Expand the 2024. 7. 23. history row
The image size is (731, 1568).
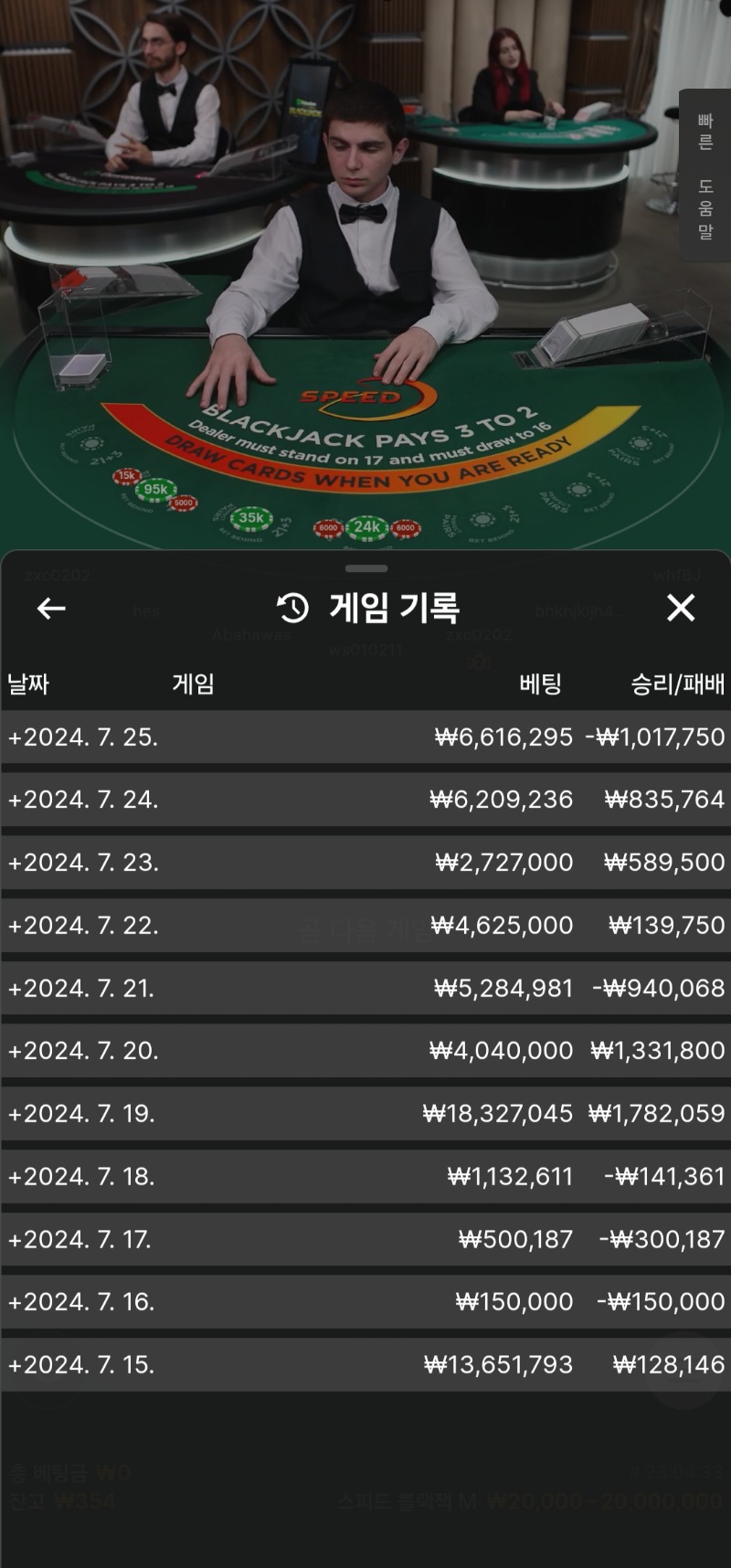[x=365, y=863]
